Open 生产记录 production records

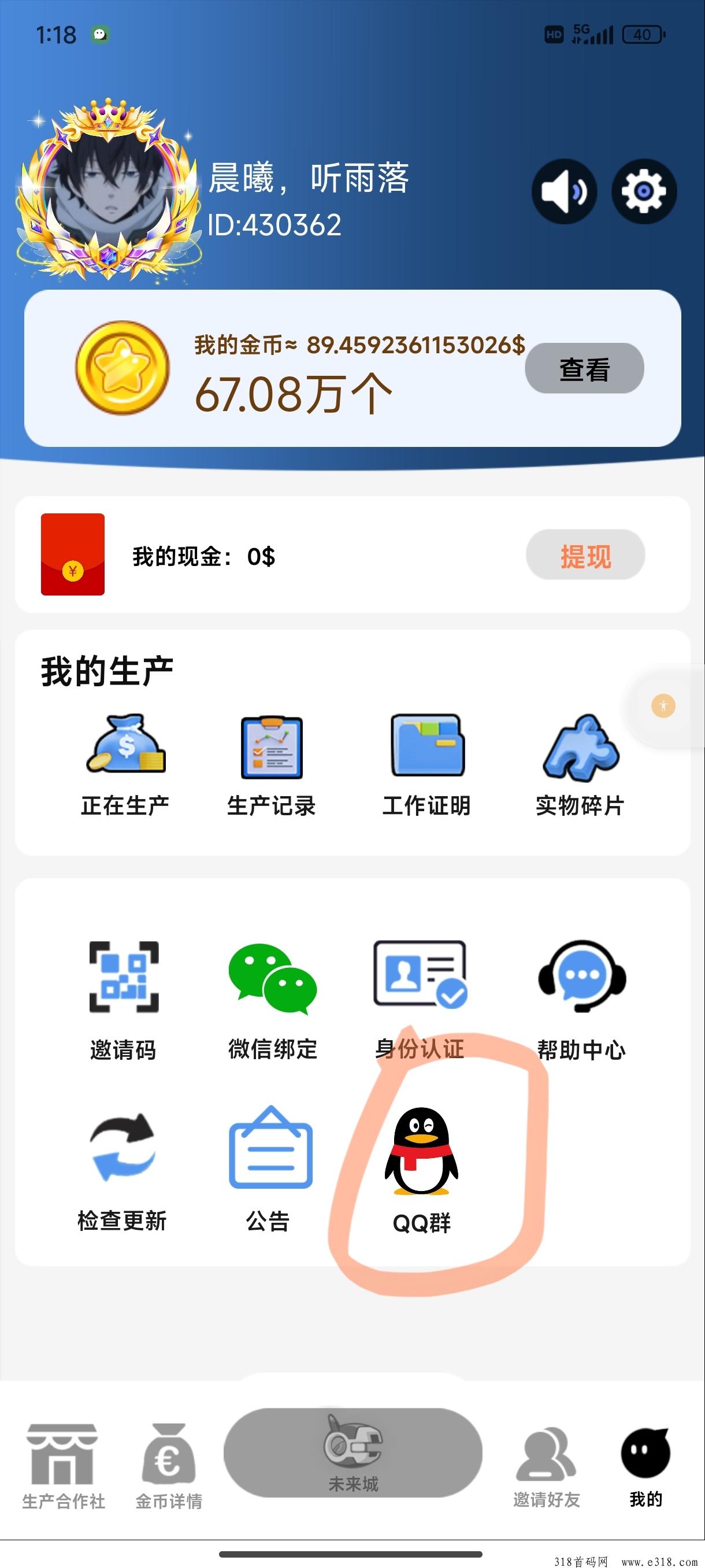(x=271, y=764)
